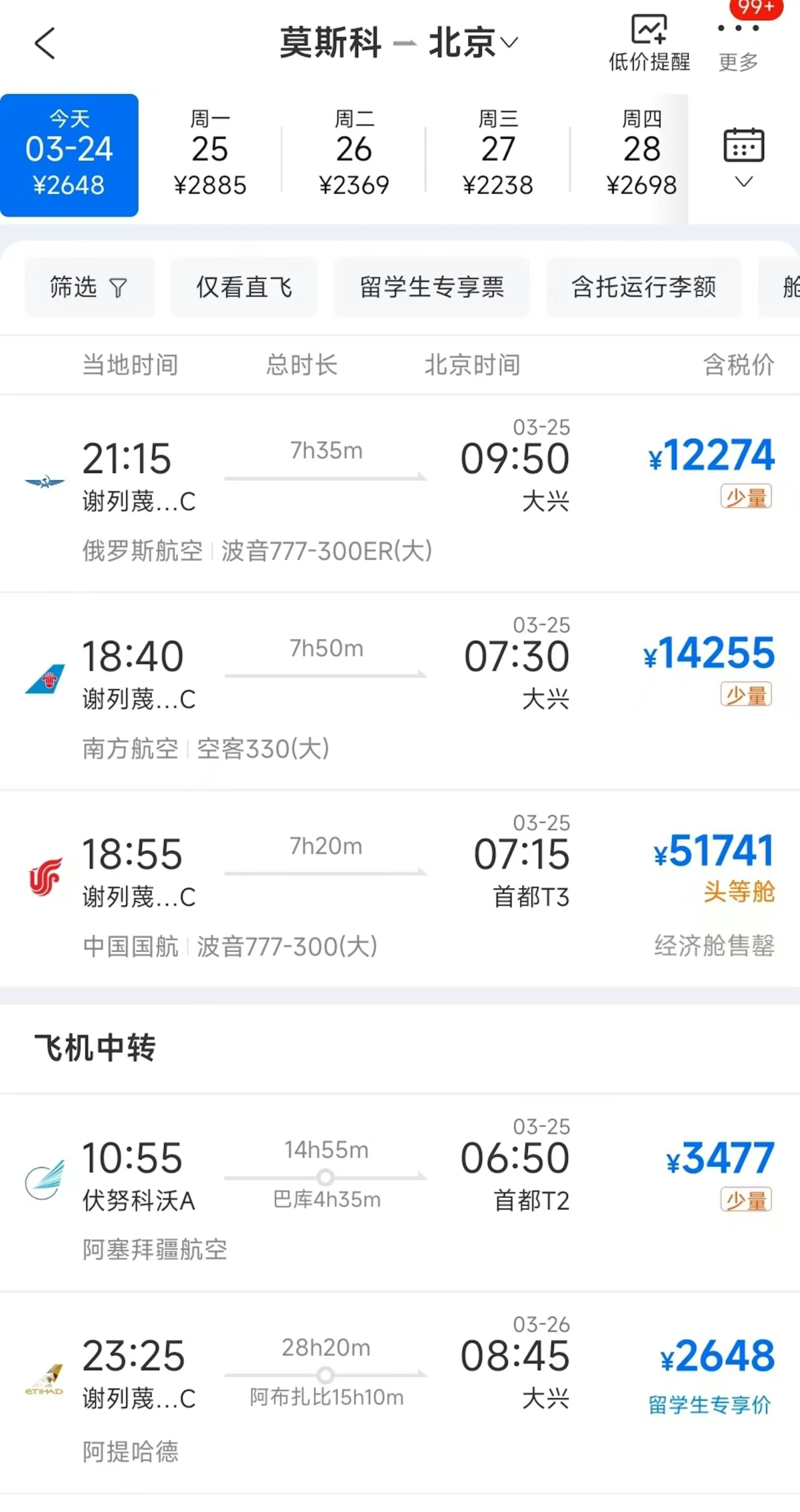
Task: Expand the calendar with the down chevron
Action: tap(742, 181)
